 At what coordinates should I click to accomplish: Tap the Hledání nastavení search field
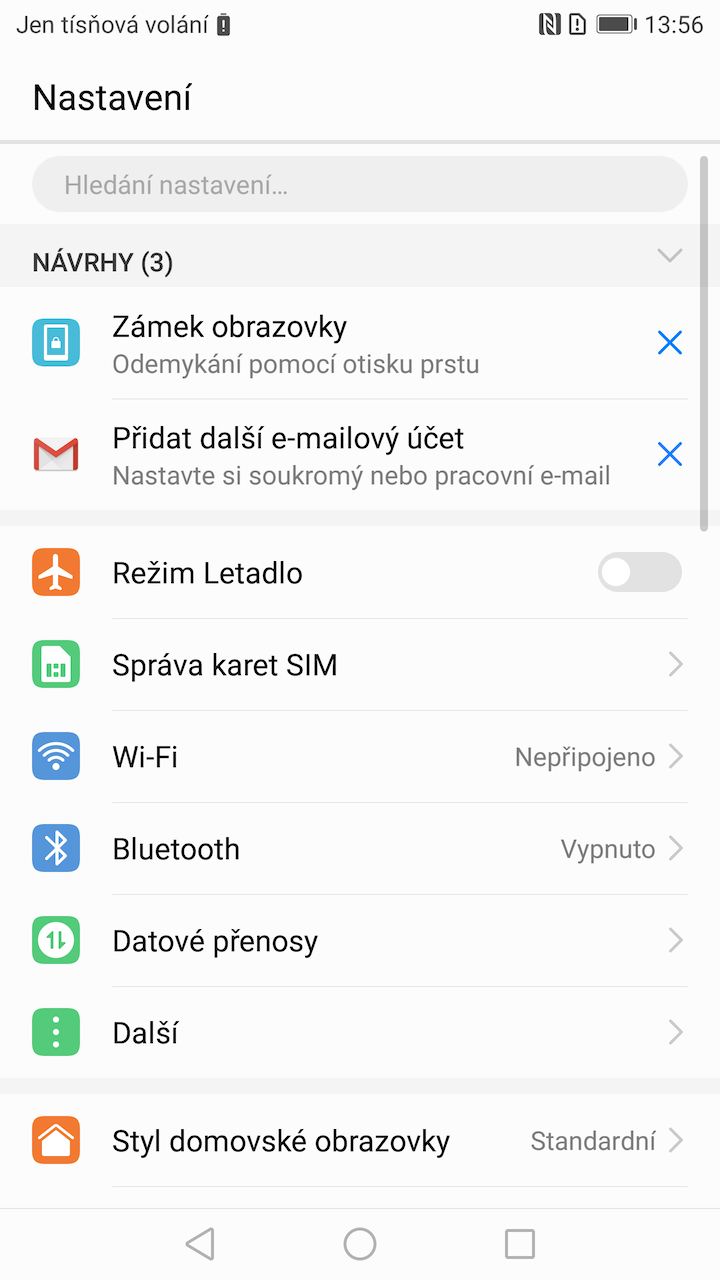click(360, 185)
